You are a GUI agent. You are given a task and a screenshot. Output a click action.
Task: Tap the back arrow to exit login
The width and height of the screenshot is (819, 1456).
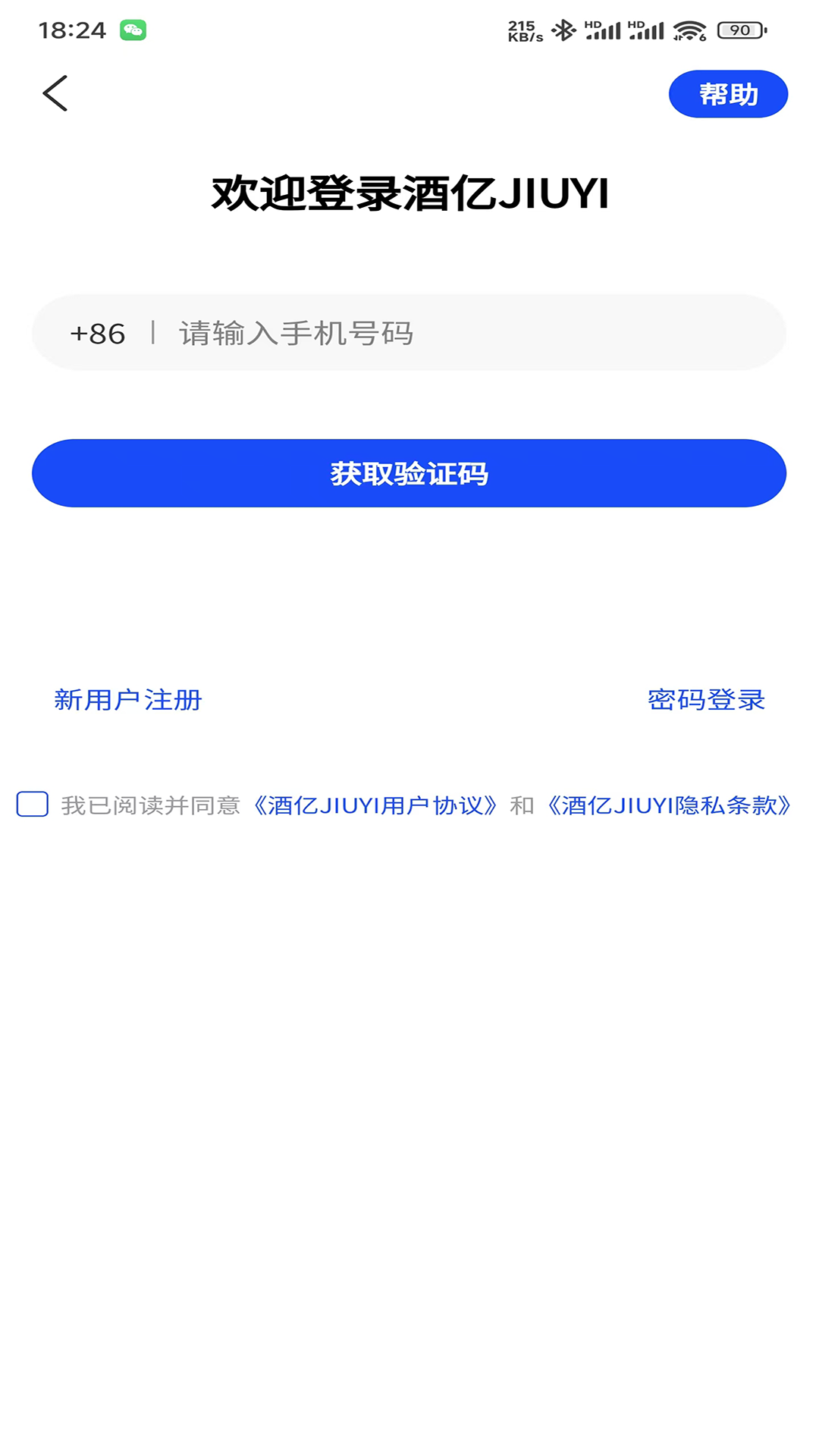(x=55, y=93)
